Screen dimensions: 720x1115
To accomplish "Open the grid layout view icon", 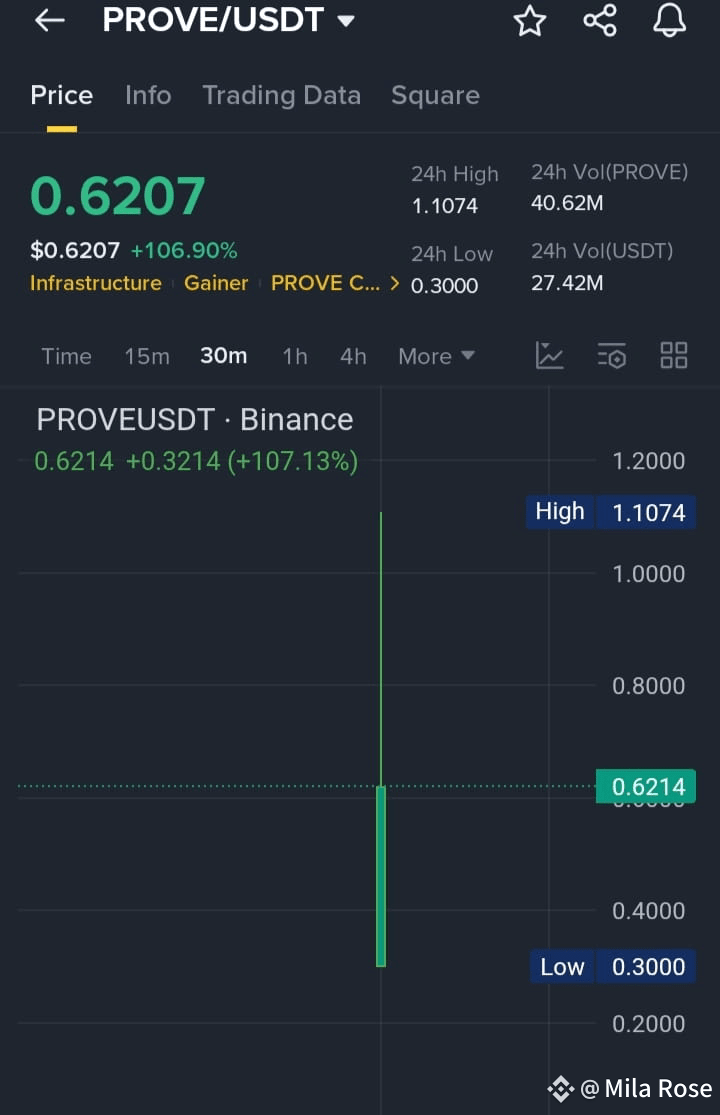I will point(673,355).
